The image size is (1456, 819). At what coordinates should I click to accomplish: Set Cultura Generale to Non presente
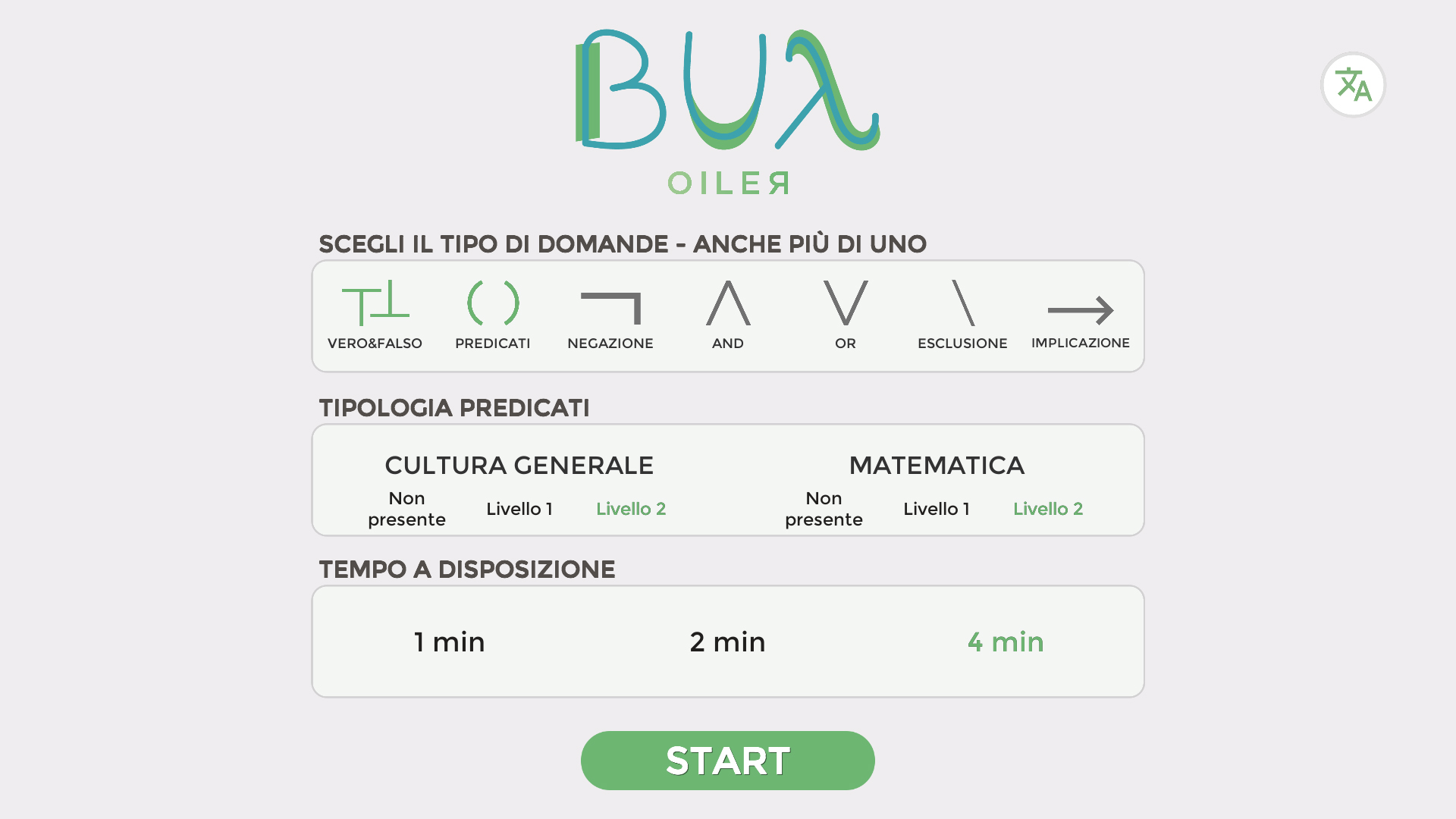(406, 509)
